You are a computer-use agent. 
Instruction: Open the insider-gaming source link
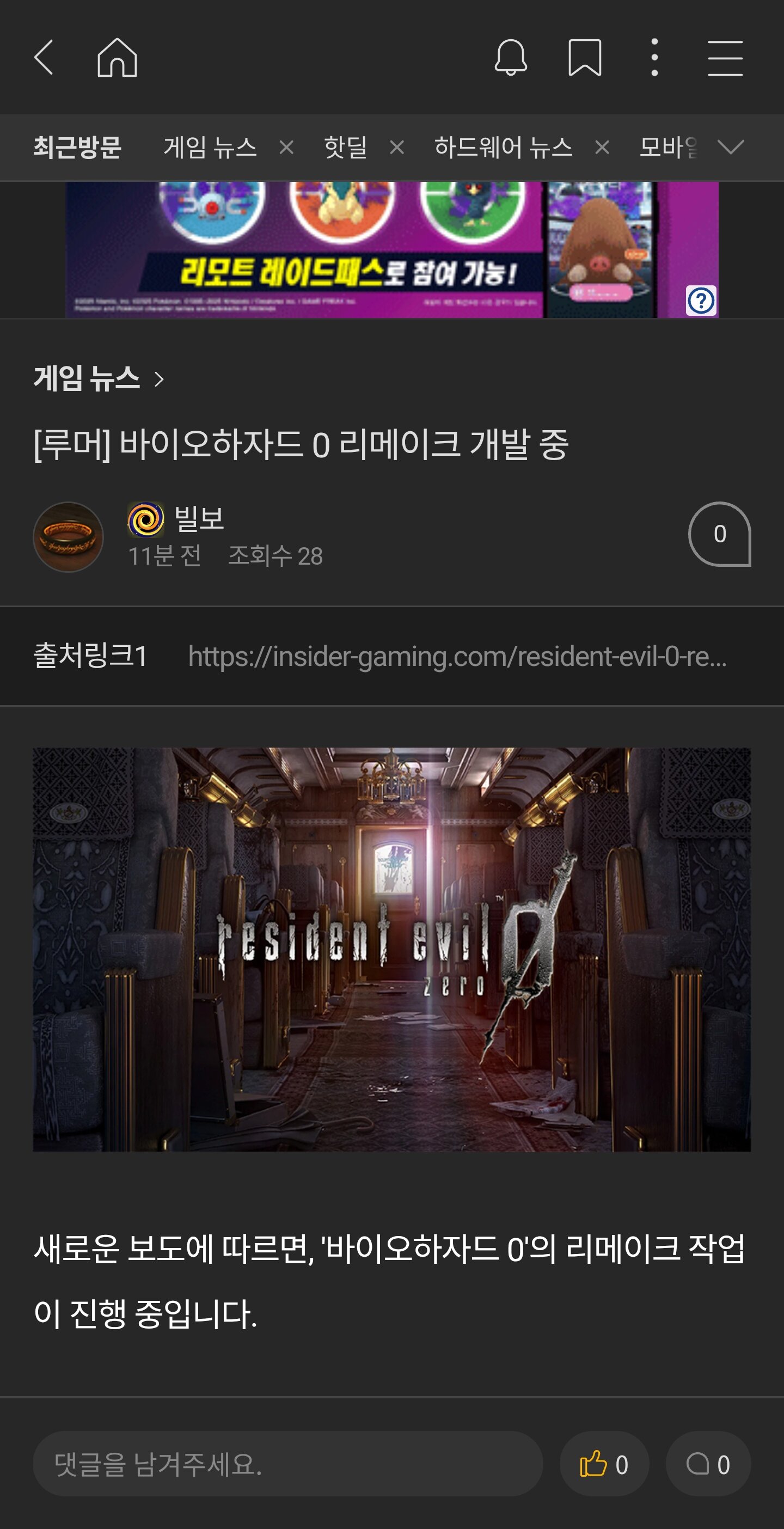pos(457,656)
